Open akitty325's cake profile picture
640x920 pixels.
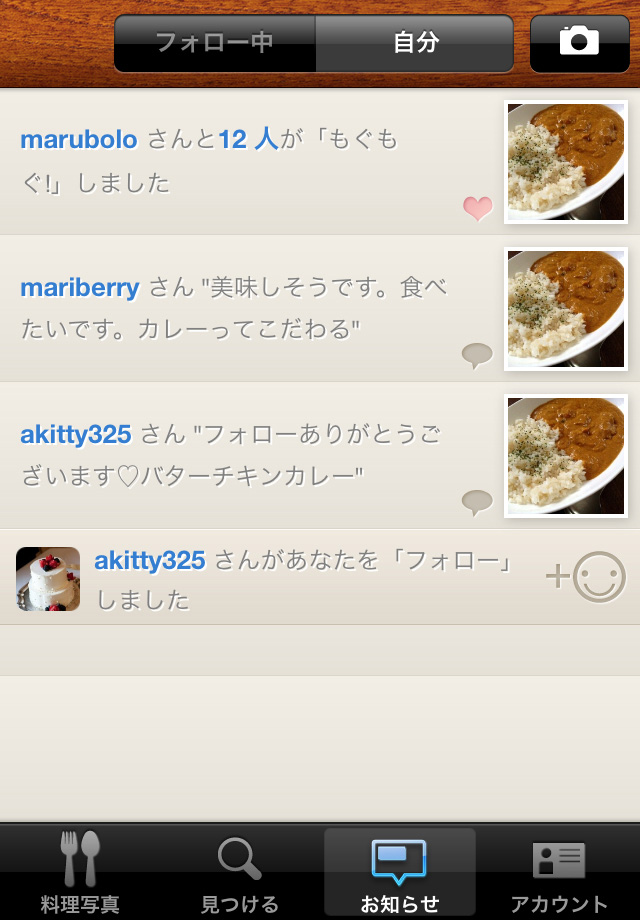pos(48,579)
